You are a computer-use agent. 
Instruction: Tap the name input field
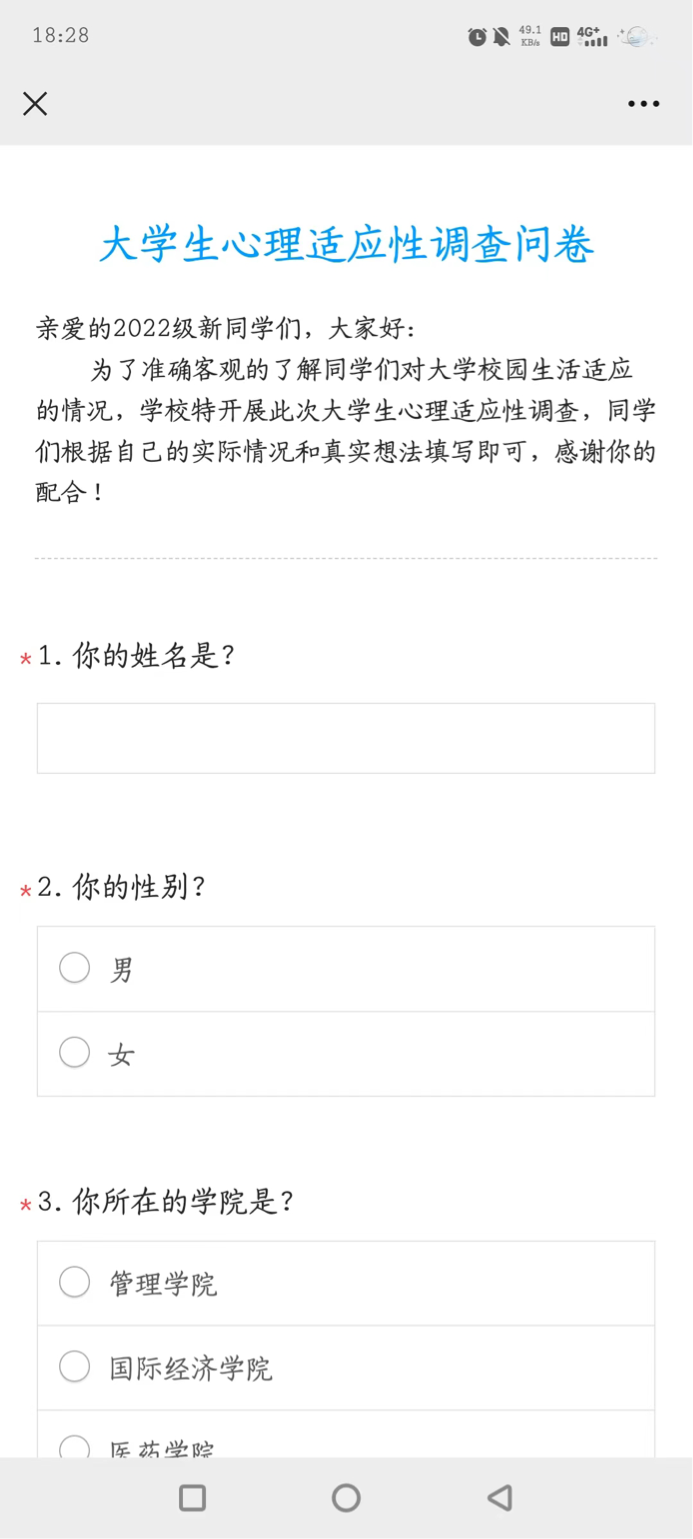(x=346, y=738)
